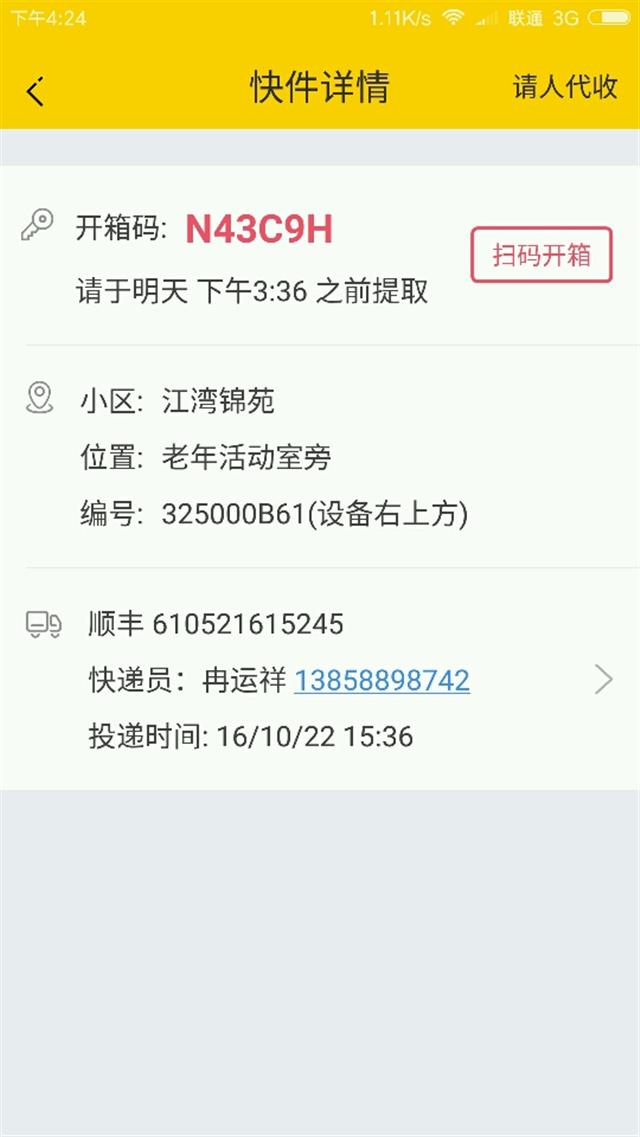Call courier number 13858898742
The height and width of the screenshot is (1137, 640).
tap(382, 680)
